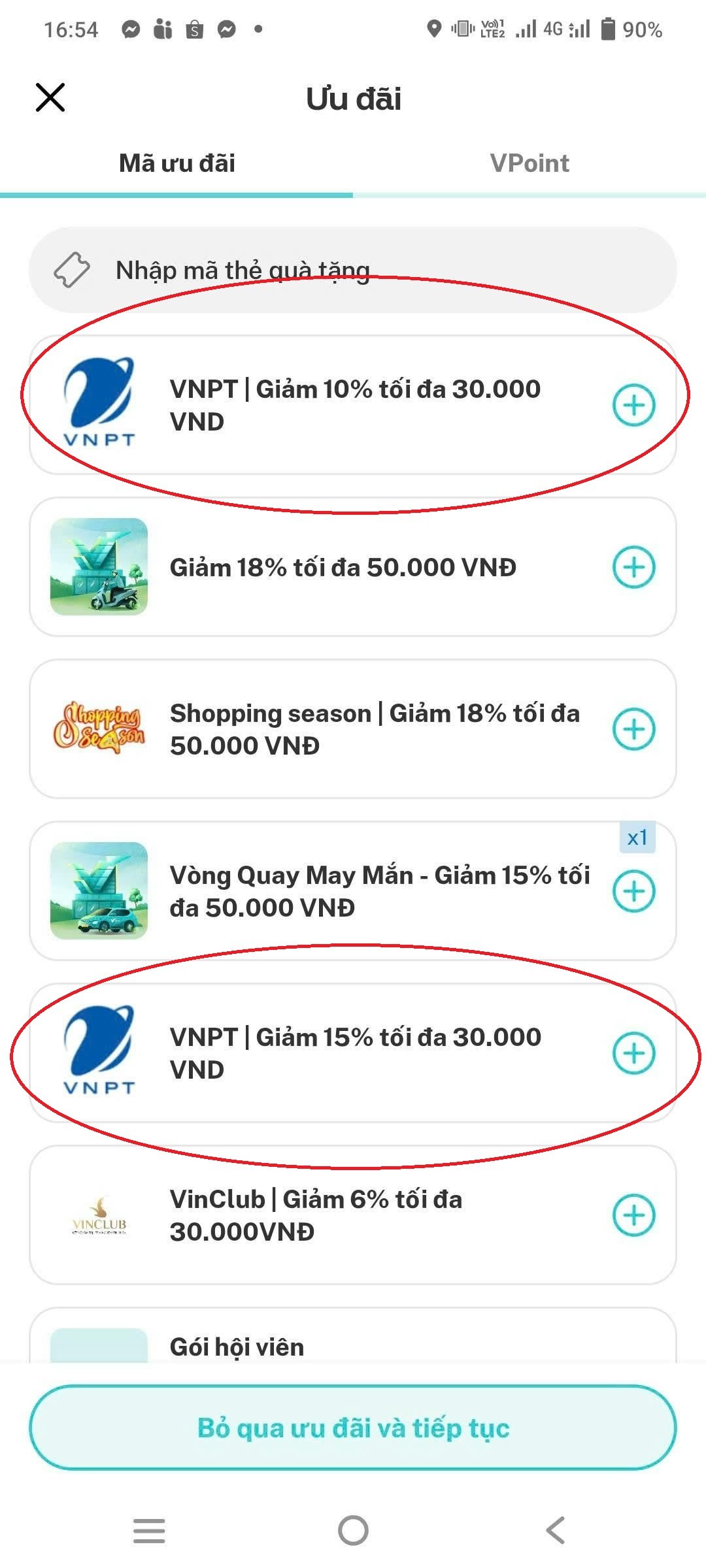The image size is (706, 1568).
Task: Click the Shopping Season logo
Action: 98,728
